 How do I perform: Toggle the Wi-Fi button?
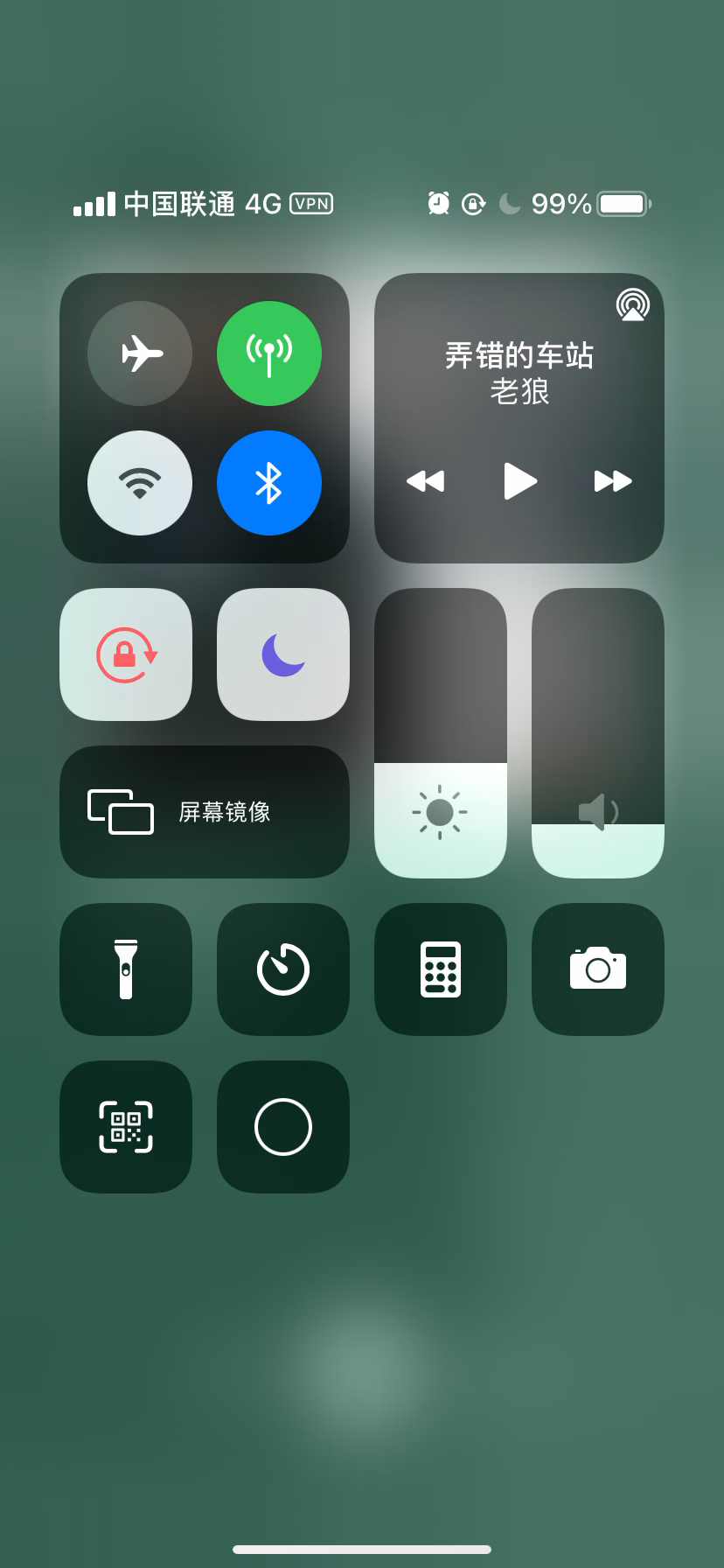[x=140, y=483]
